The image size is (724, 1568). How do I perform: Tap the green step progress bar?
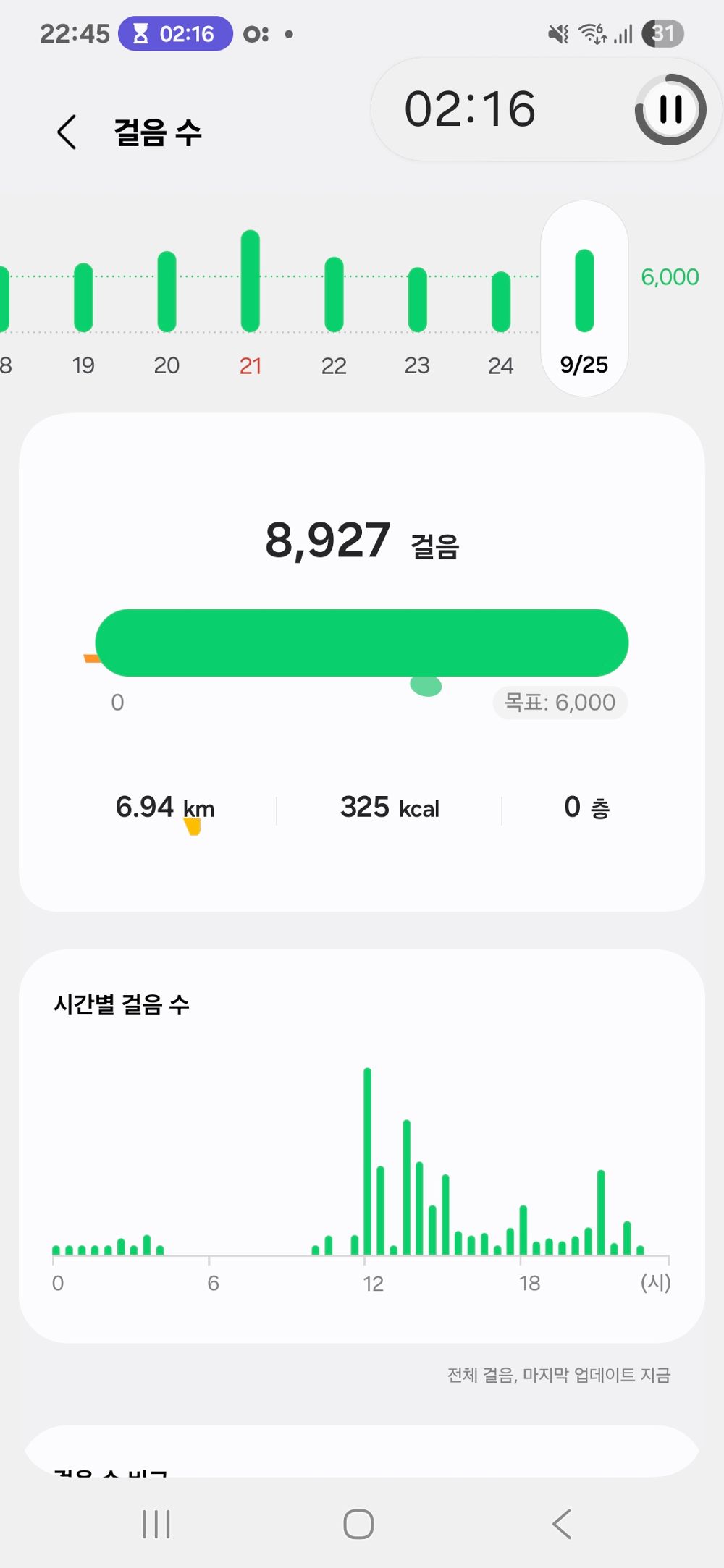tap(362, 642)
